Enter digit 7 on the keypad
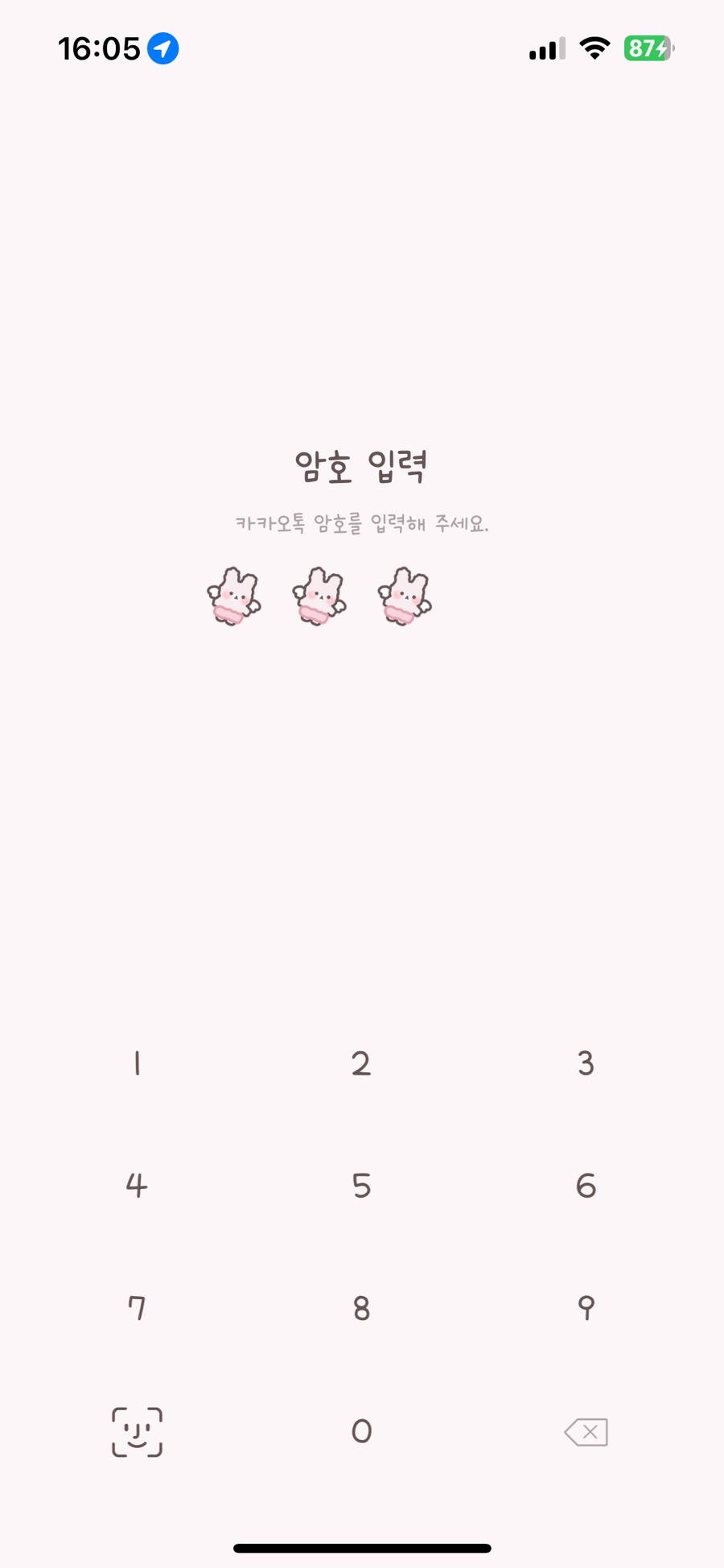This screenshot has width=724, height=1568. pos(137,1308)
